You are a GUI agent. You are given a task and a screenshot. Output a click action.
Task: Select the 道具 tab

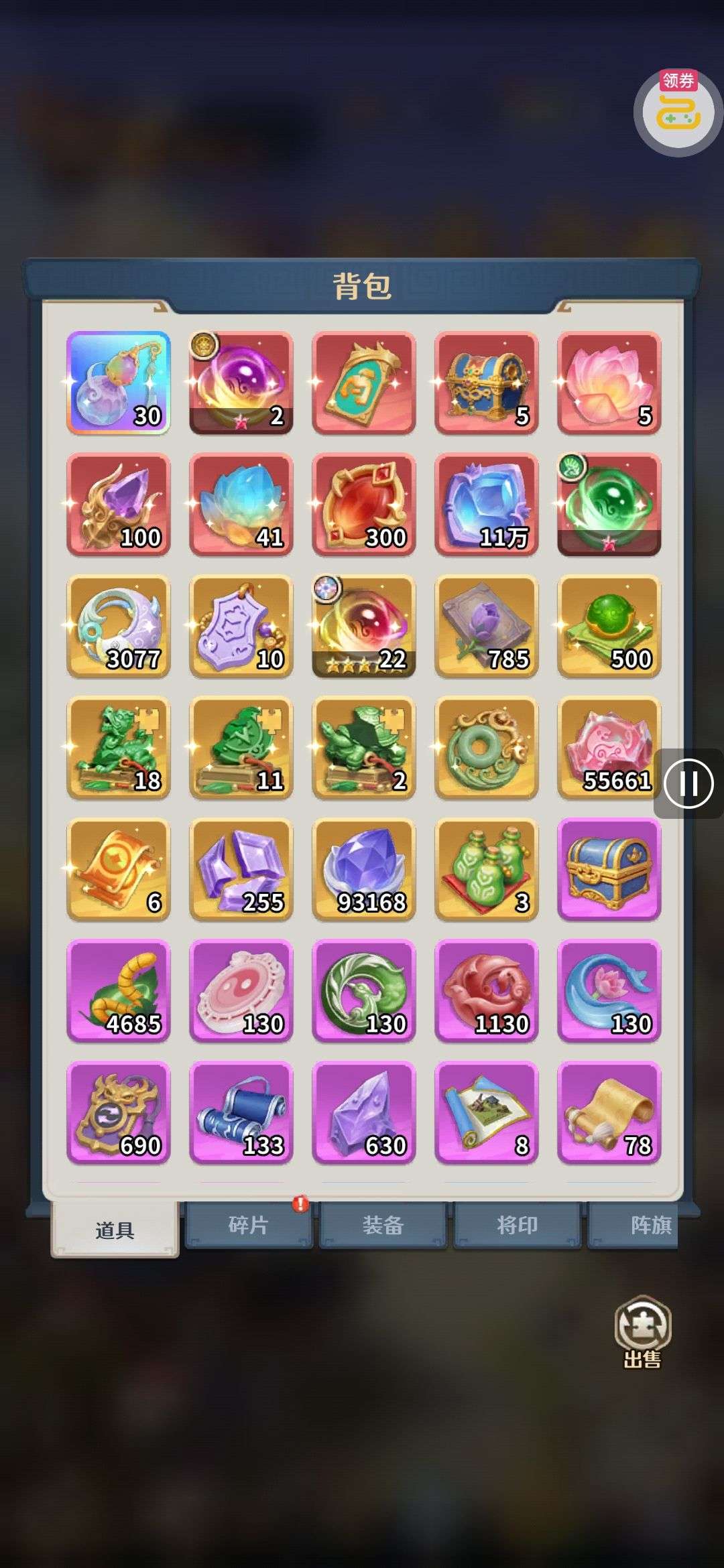point(115,1229)
